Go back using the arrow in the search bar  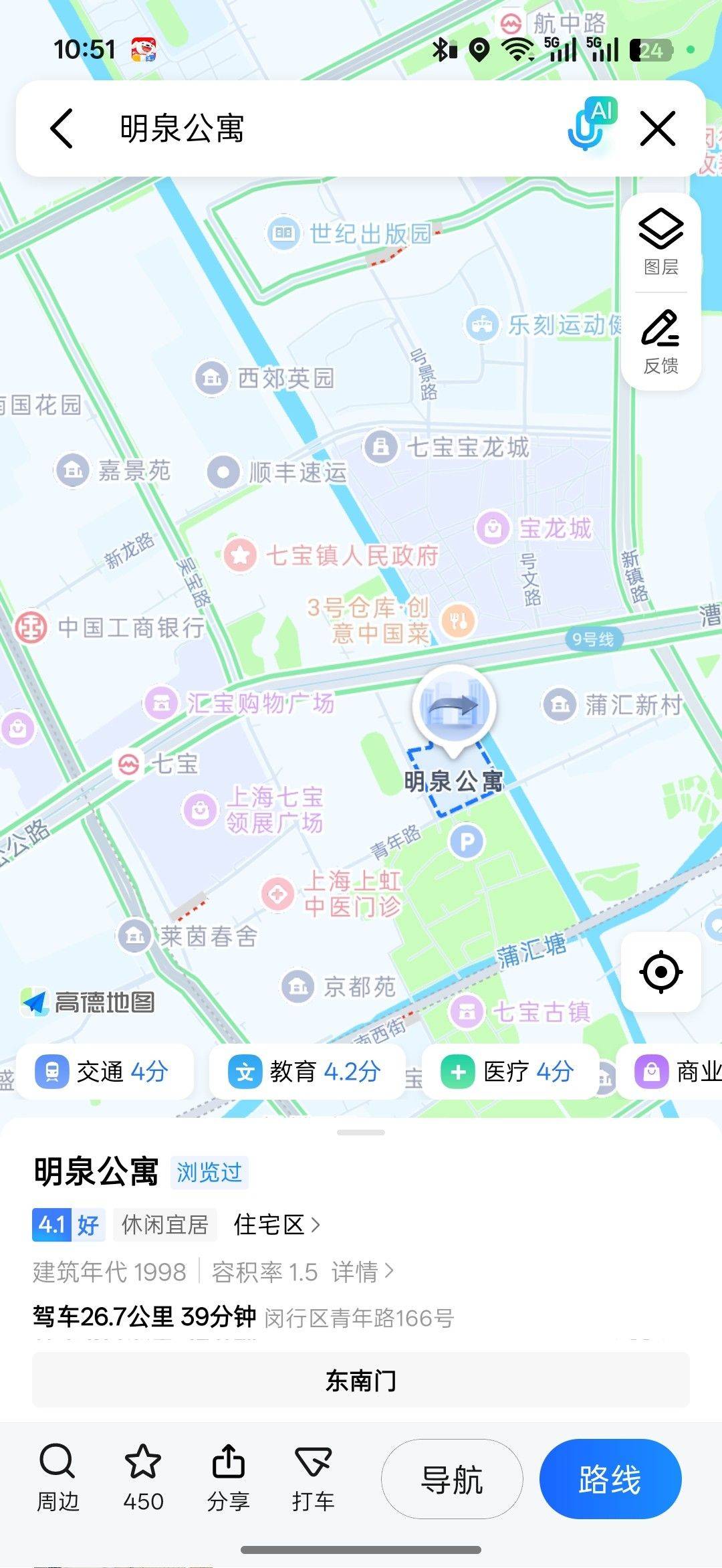pos(62,128)
